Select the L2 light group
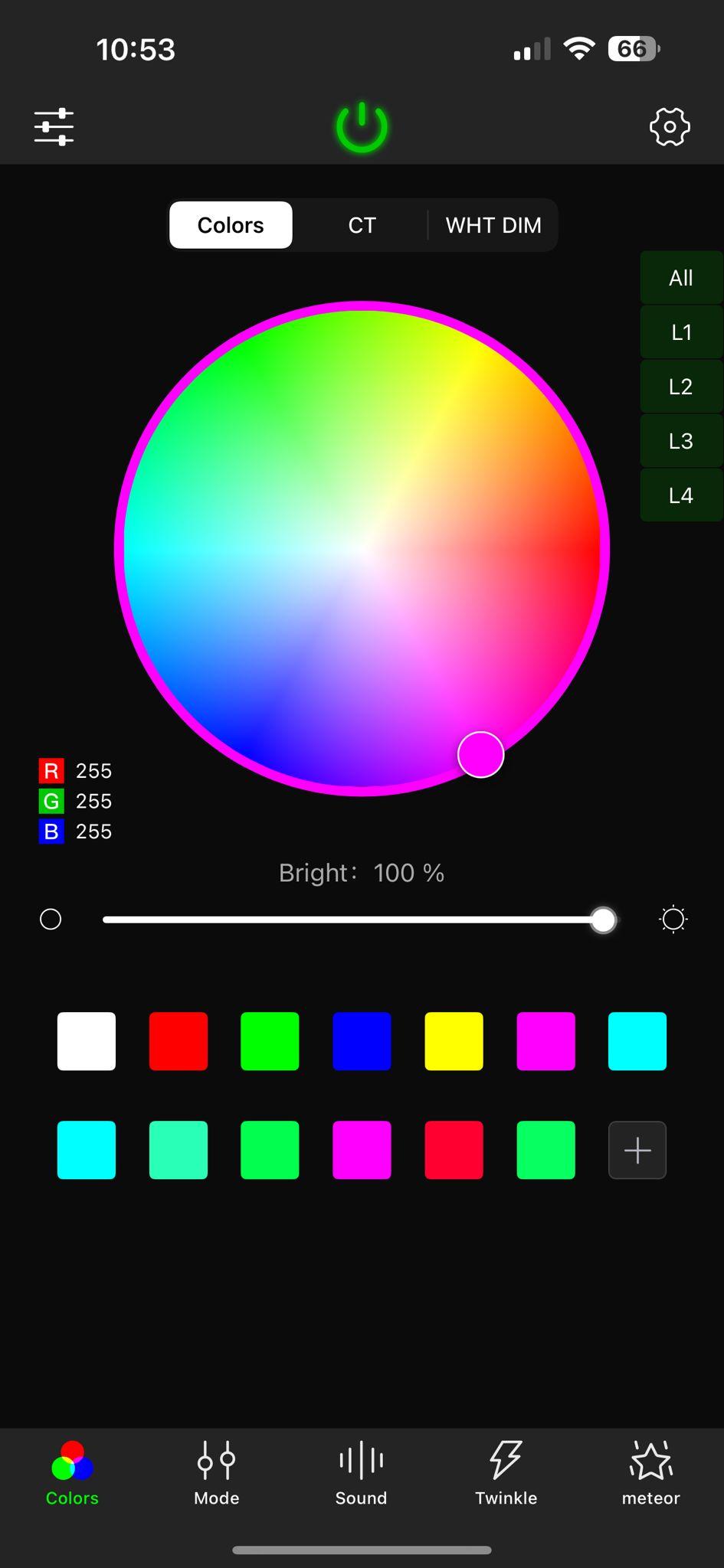Image resolution: width=724 pixels, height=1568 pixels. tap(680, 387)
